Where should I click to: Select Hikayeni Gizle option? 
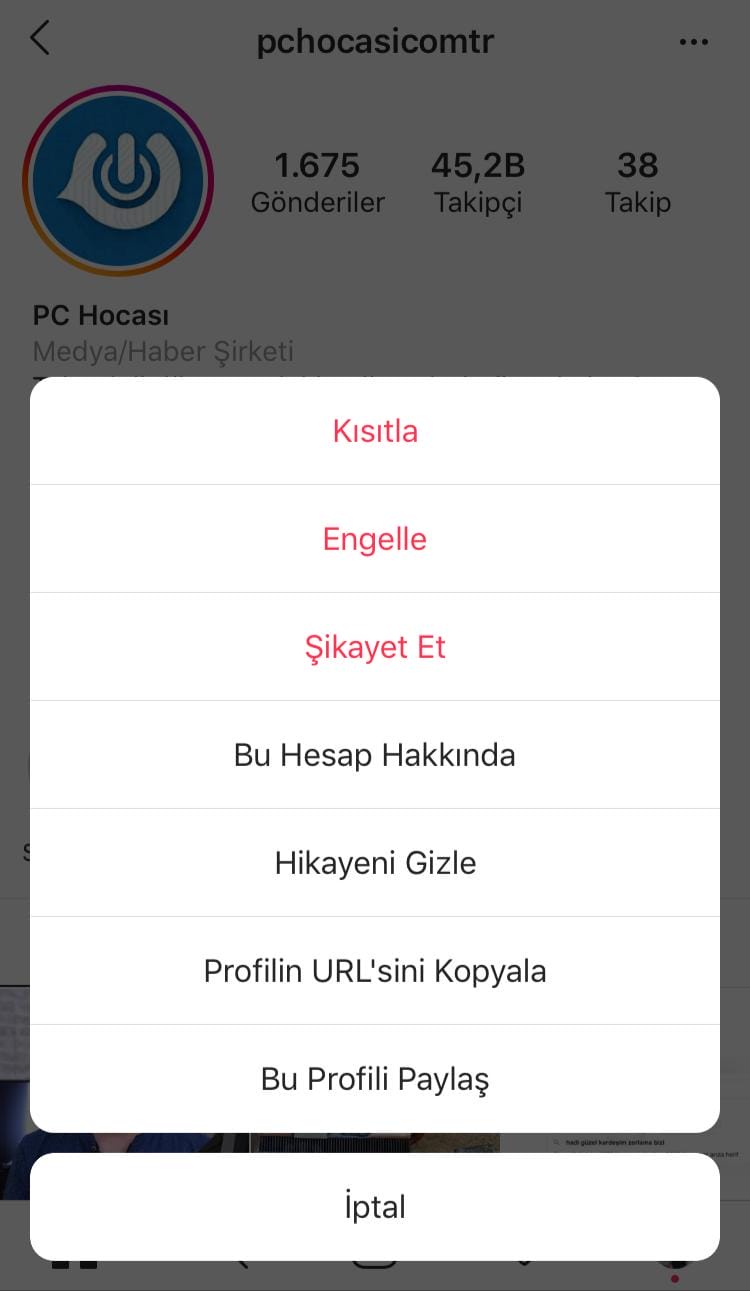pos(375,863)
